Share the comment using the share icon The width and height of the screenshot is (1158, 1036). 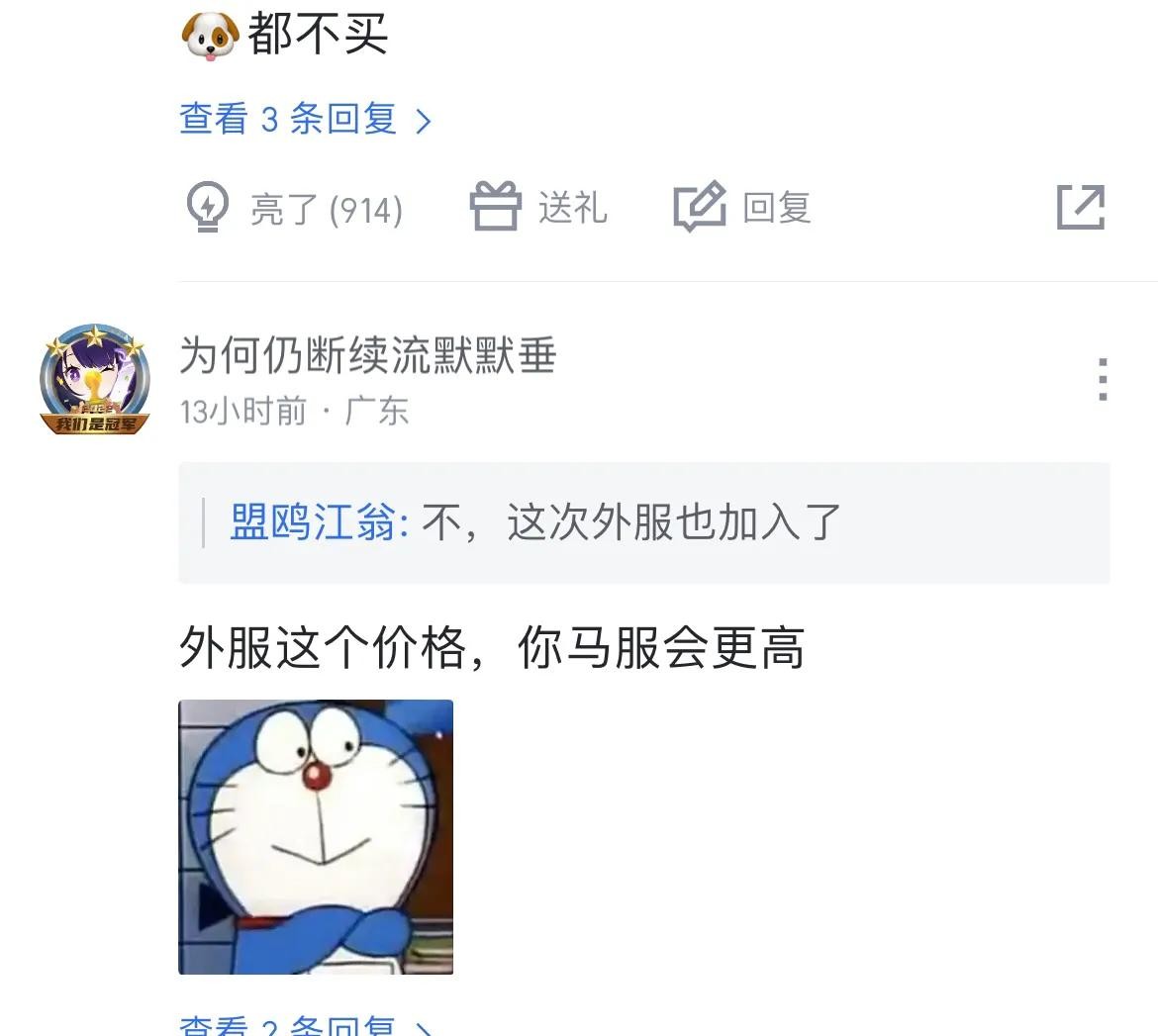click(1080, 208)
